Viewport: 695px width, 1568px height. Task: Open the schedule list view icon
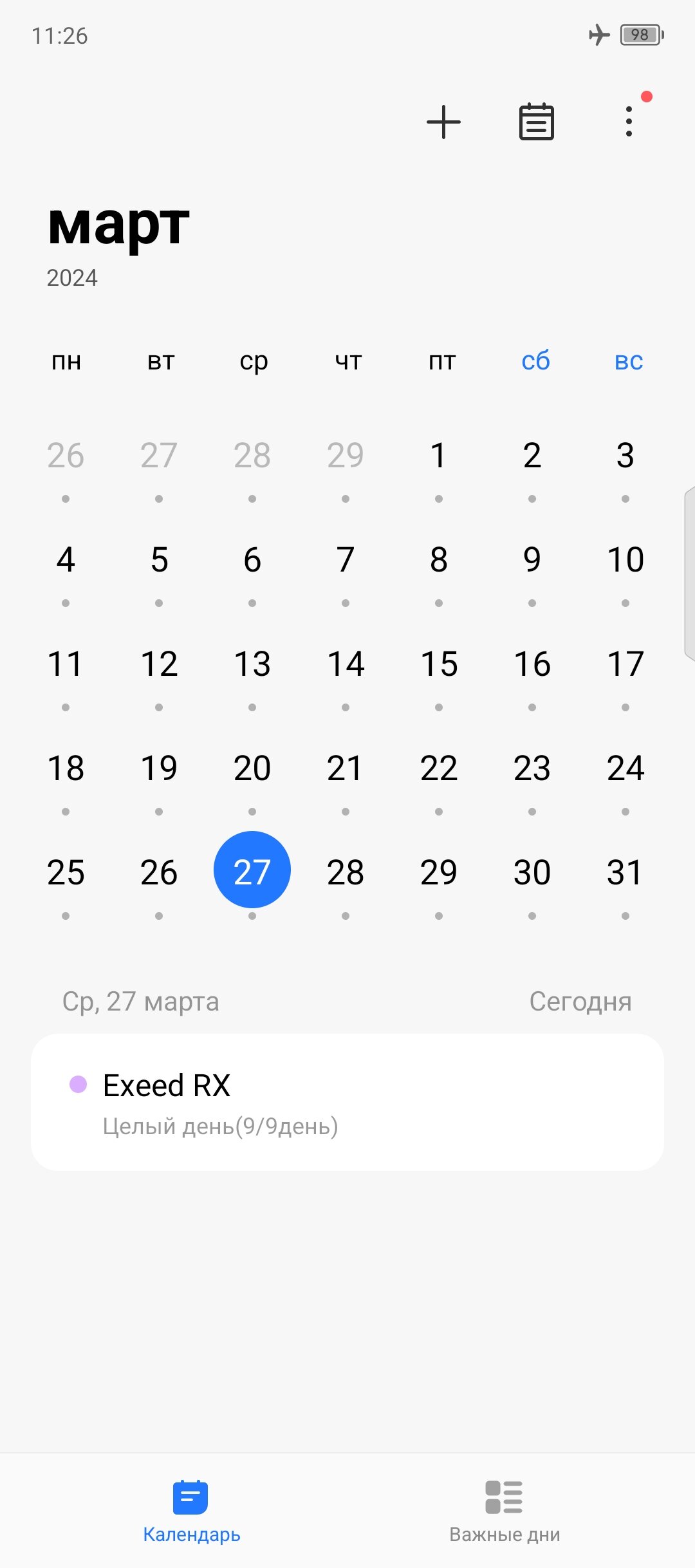click(x=537, y=122)
